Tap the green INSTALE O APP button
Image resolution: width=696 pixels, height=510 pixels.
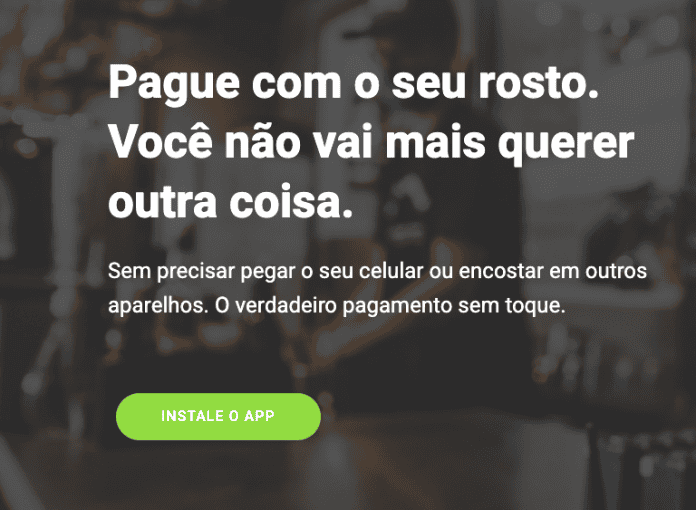tap(218, 416)
